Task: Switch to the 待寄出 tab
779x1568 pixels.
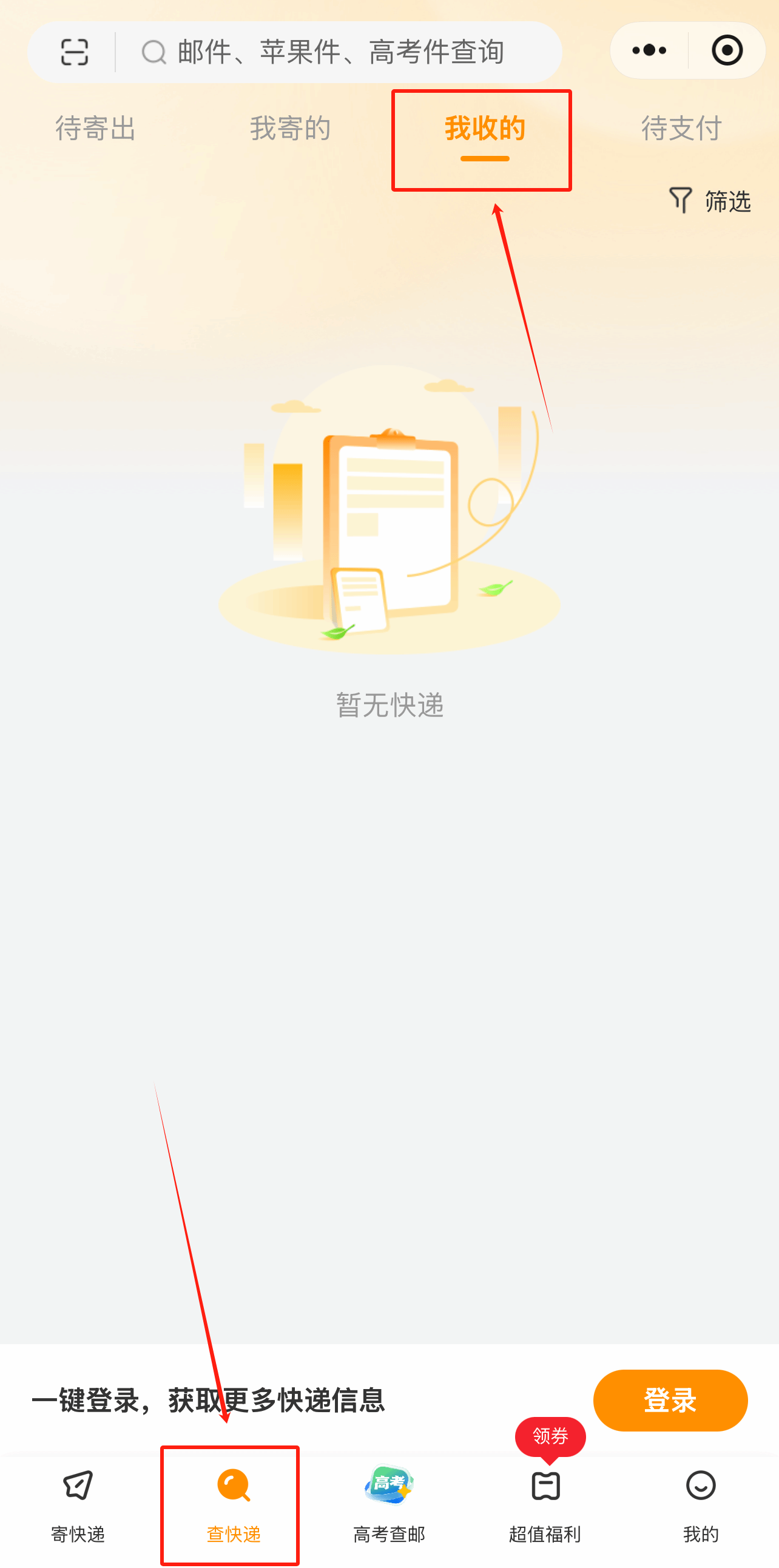Action: [95, 129]
